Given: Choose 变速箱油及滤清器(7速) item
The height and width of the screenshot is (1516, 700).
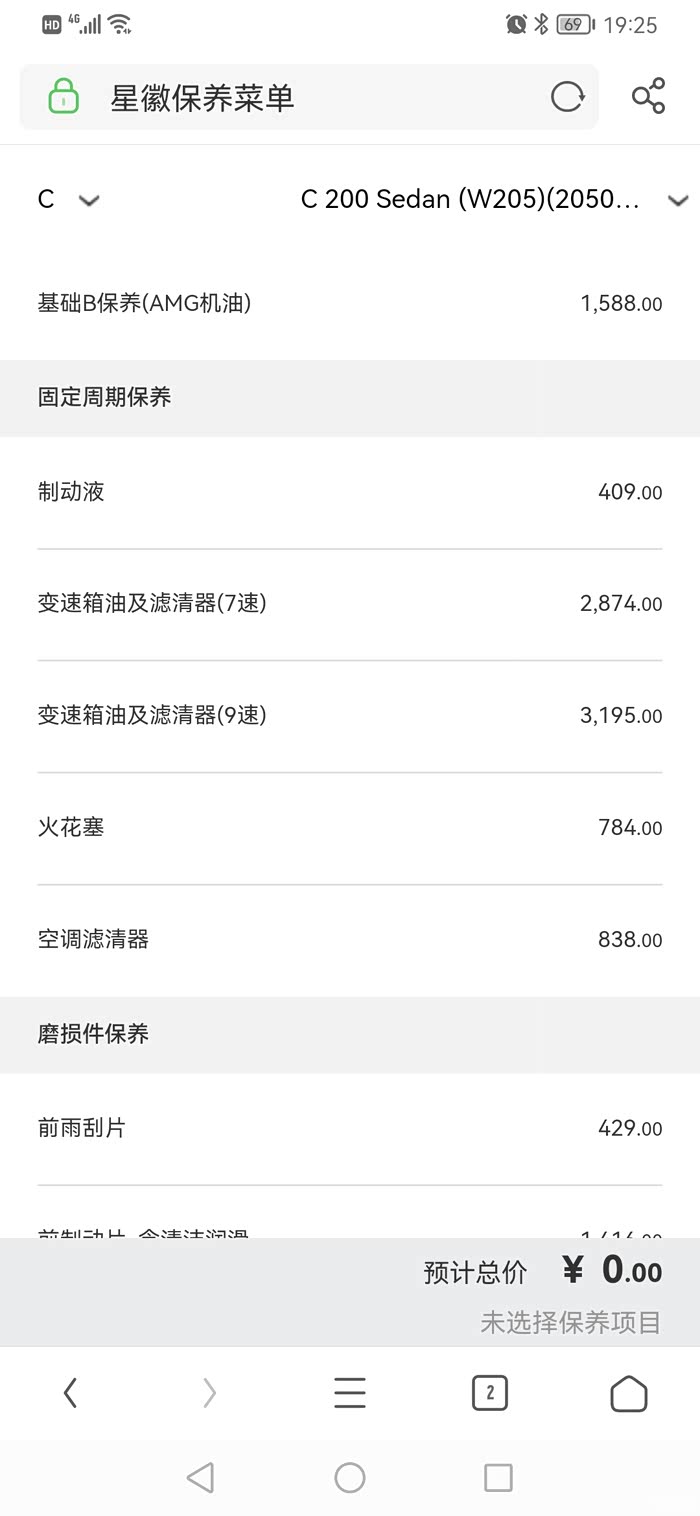Looking at the screenshot, I should pyautogui.click(x=350, y=604).
